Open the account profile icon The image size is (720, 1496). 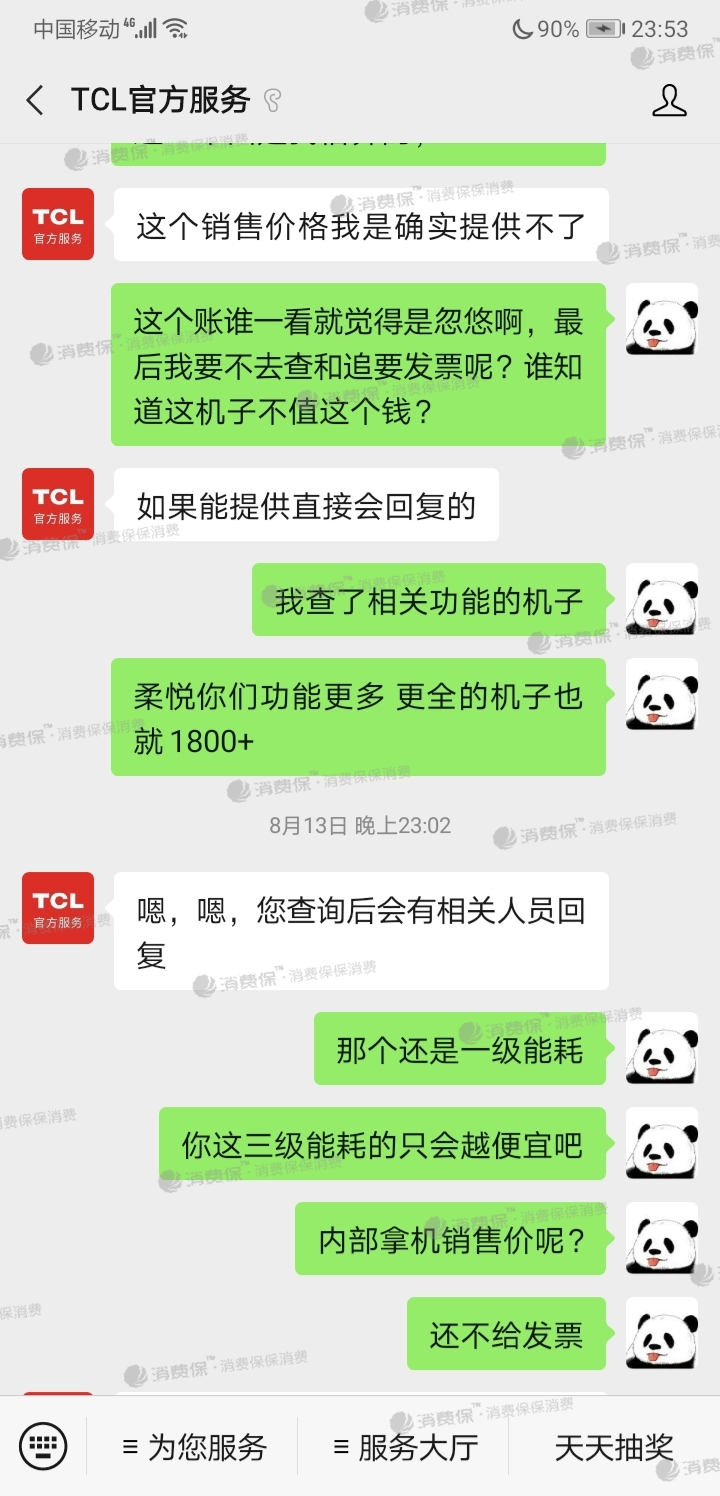coord(669,100)
